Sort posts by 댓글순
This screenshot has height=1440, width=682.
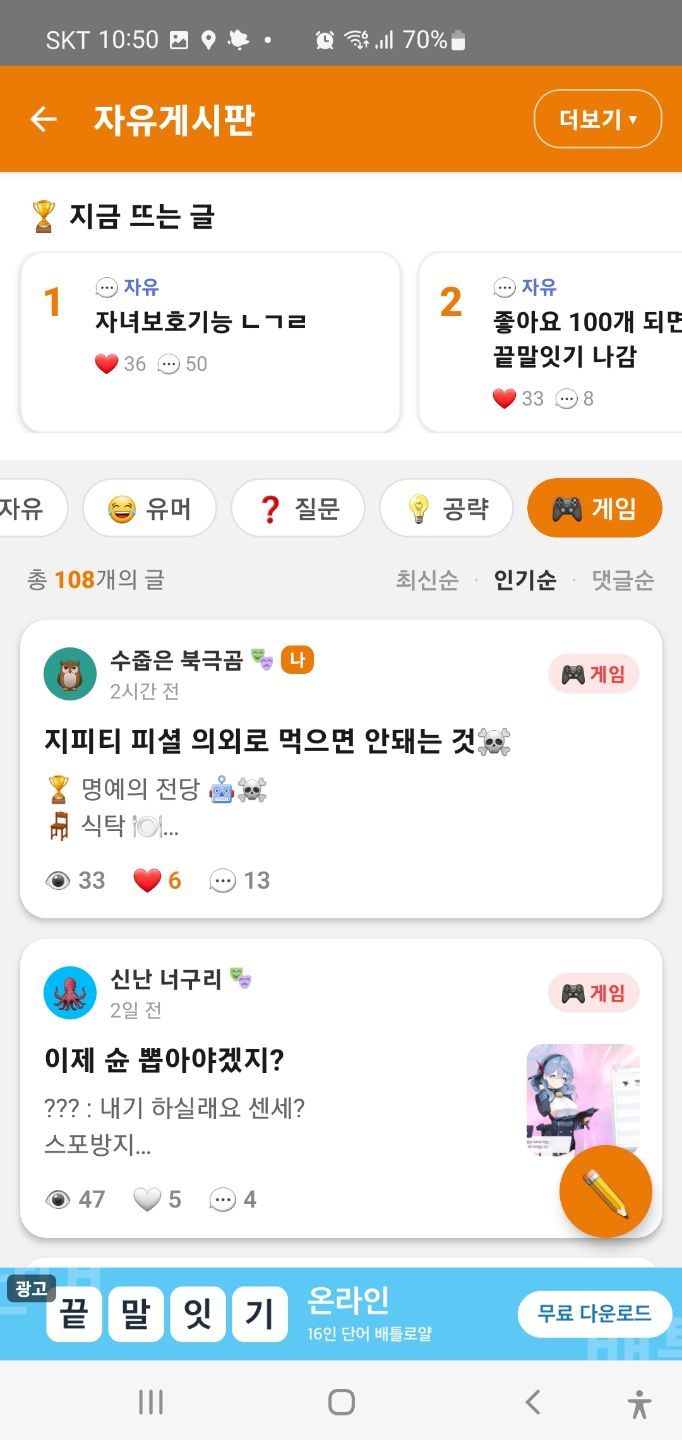click(623, 580)
